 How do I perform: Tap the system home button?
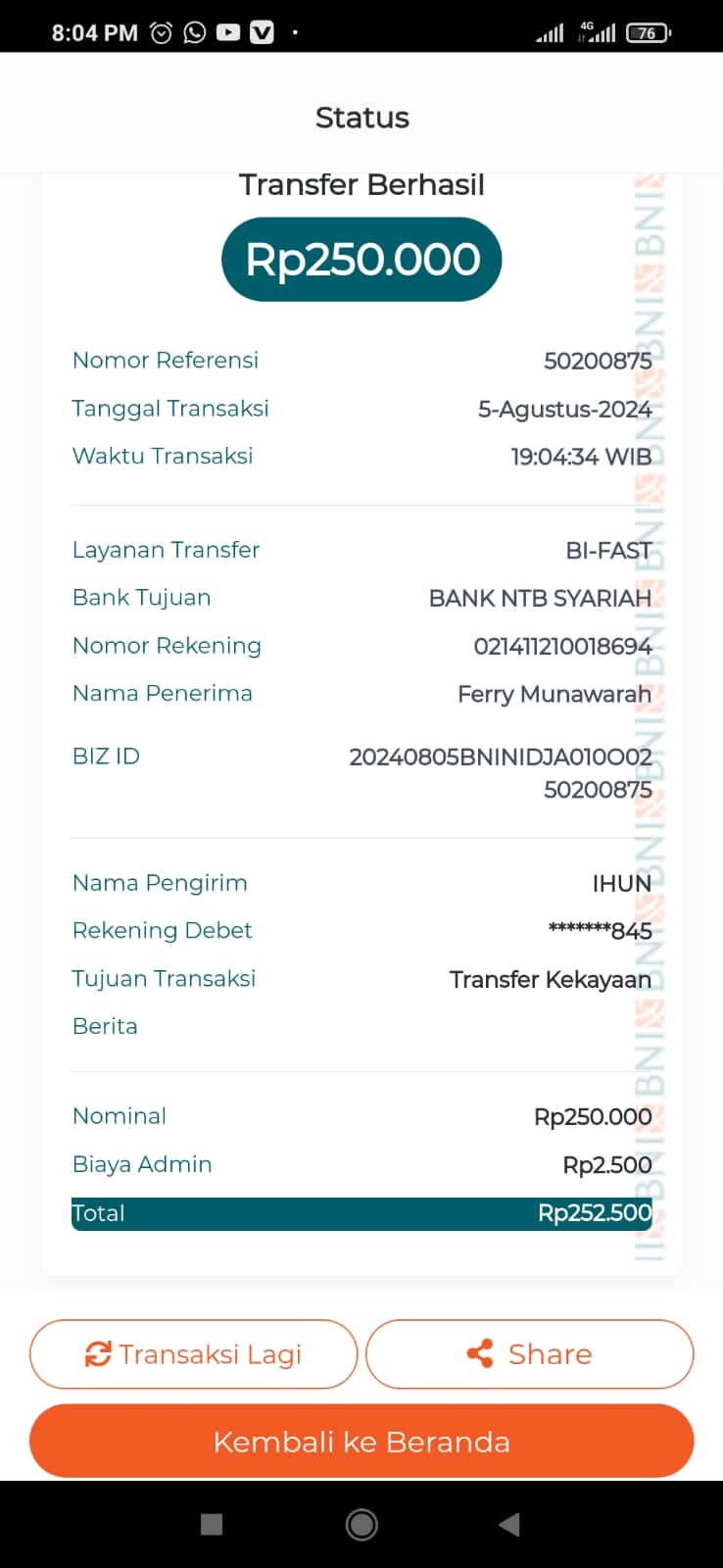point(361,1524)
